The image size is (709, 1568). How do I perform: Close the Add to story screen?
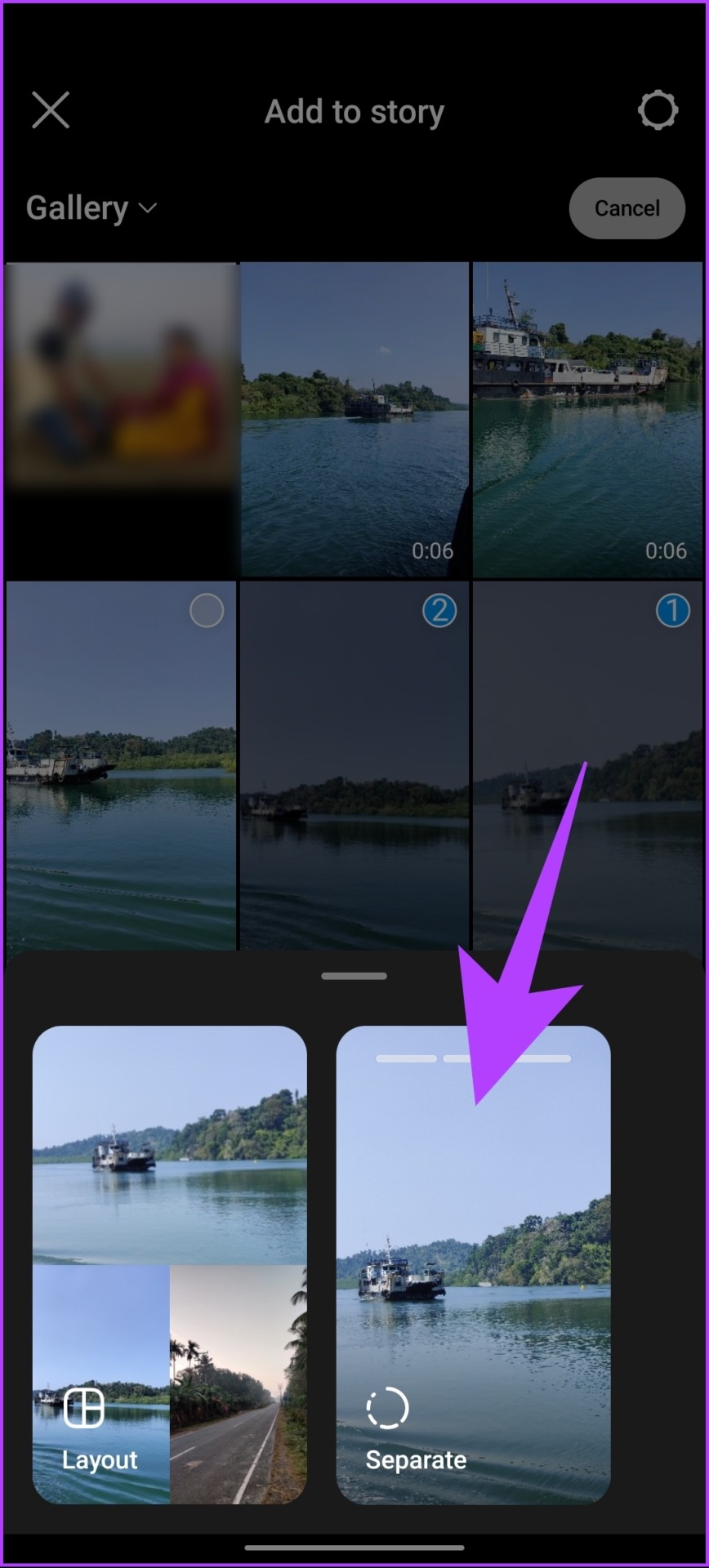(51, 110)
